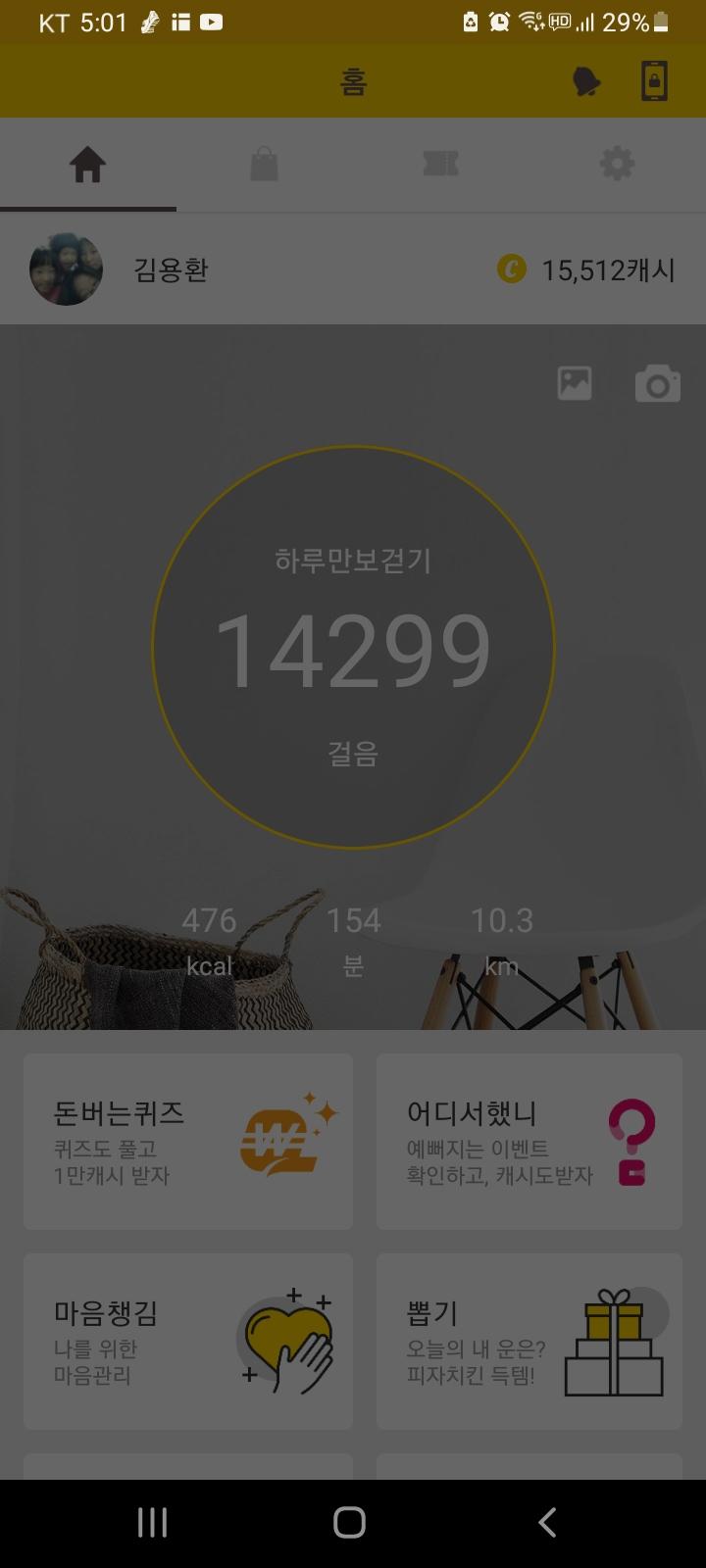The height and width of the screenshot is (1568, 706).
Task: Open the notifications bell
Action: point(586,82)
